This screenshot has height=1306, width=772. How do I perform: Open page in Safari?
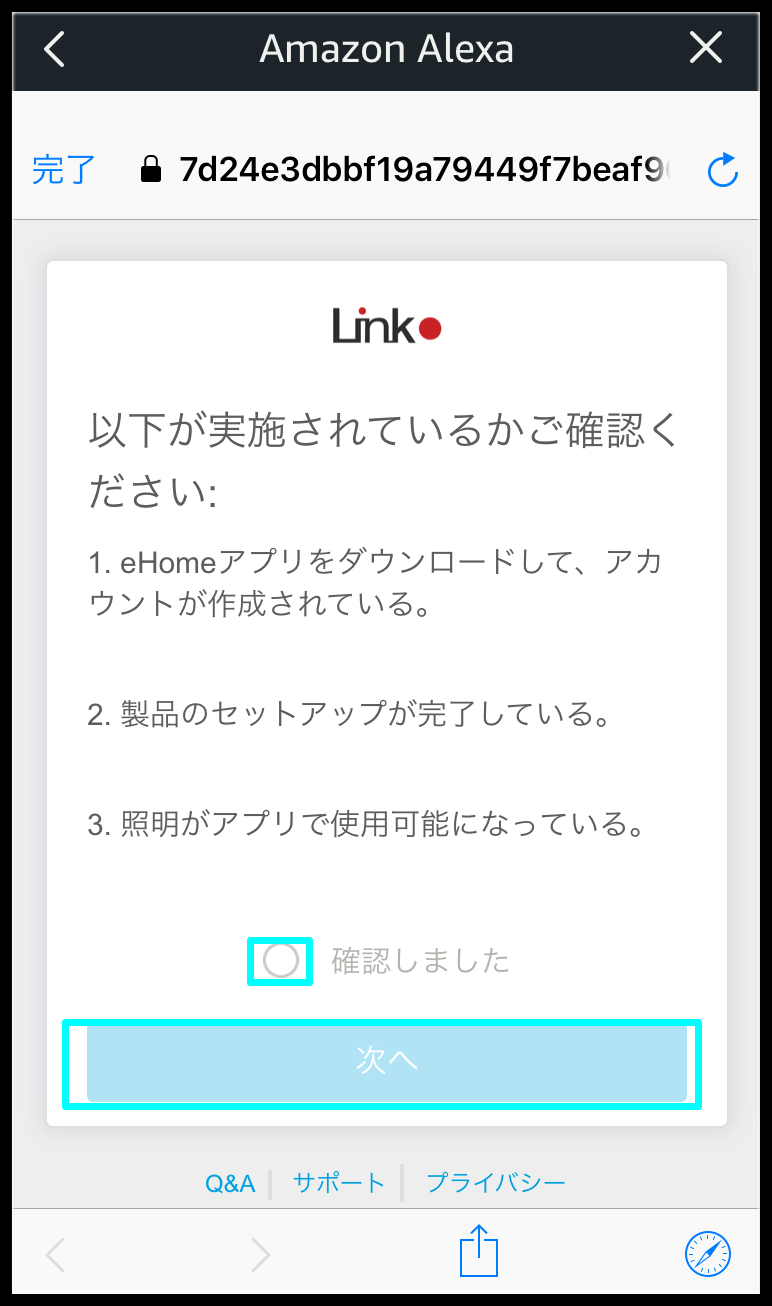(x=708, y=1253)
